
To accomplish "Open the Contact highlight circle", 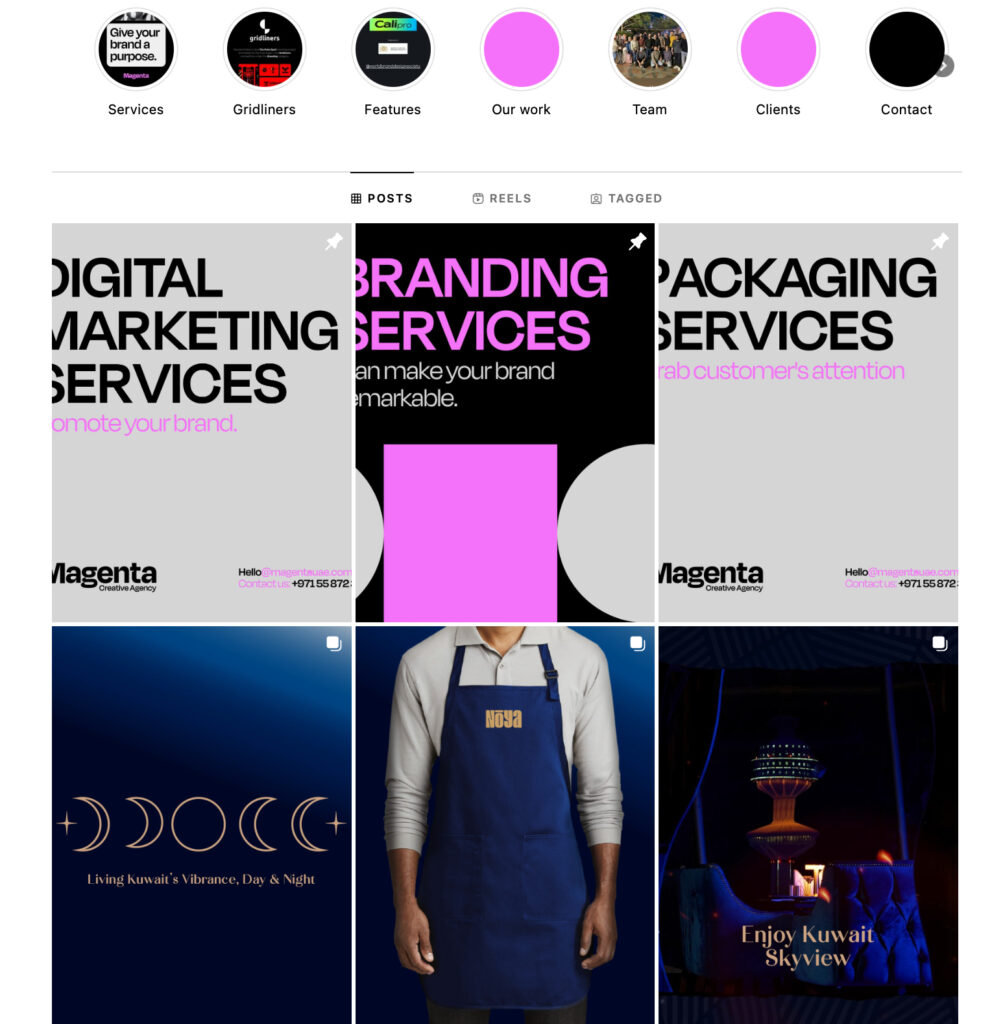I will [906, 48].
